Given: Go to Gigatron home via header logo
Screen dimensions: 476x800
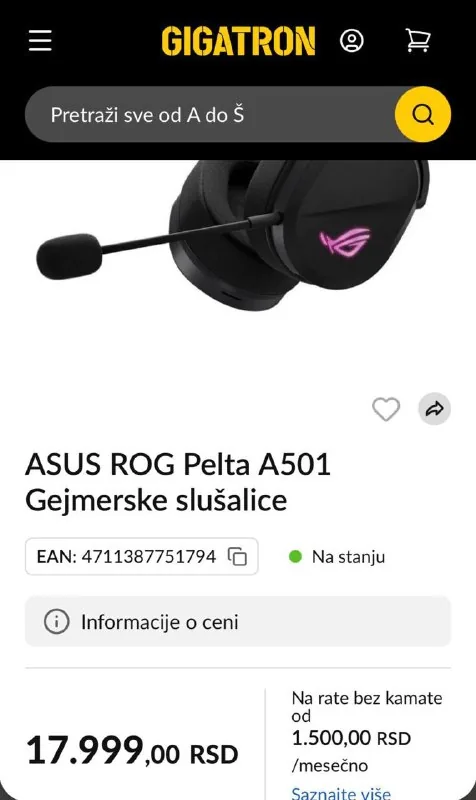Looking at the screenshot, I should pos(238,41).
